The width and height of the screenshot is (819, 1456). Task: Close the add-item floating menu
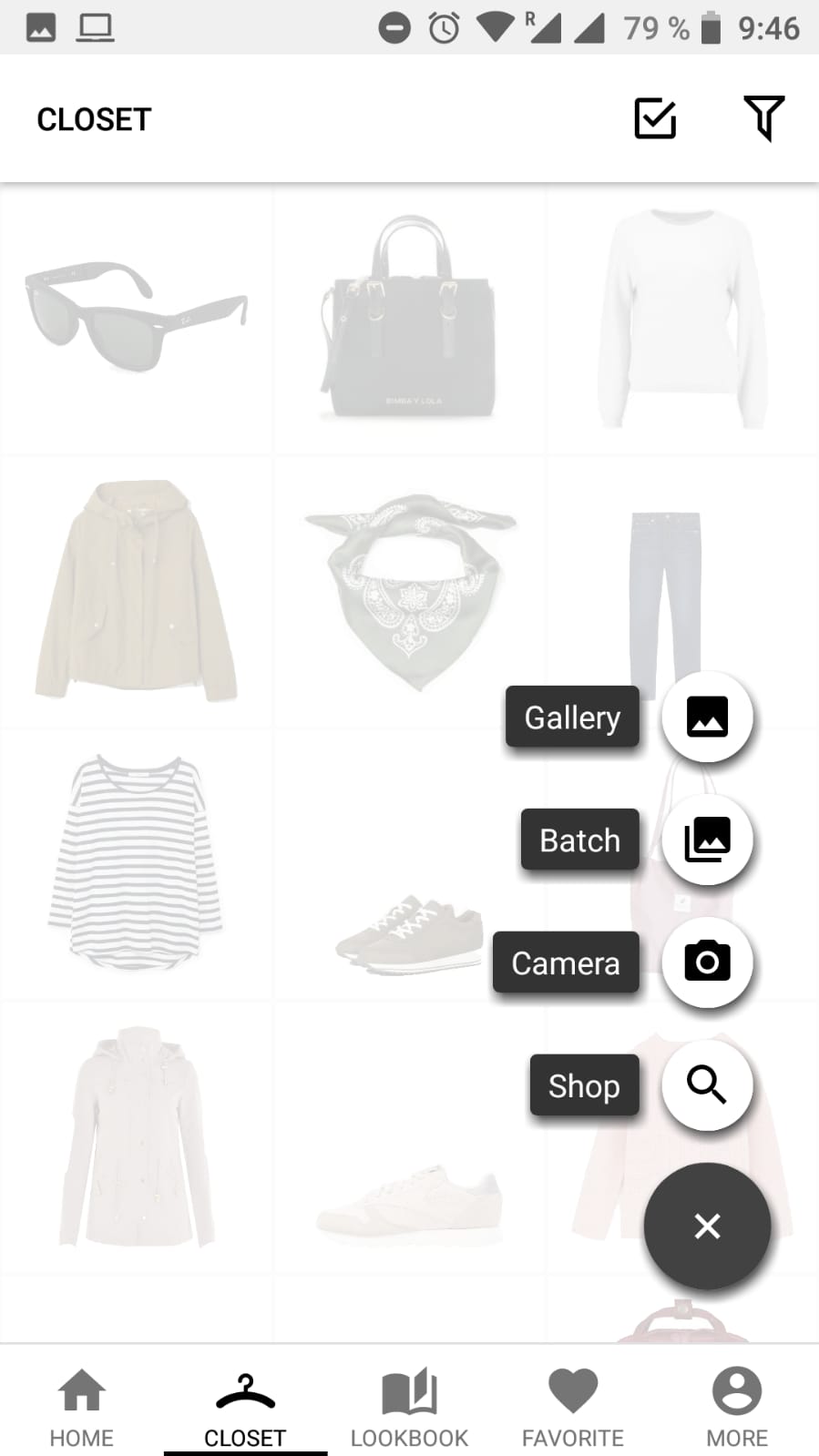707,1226
